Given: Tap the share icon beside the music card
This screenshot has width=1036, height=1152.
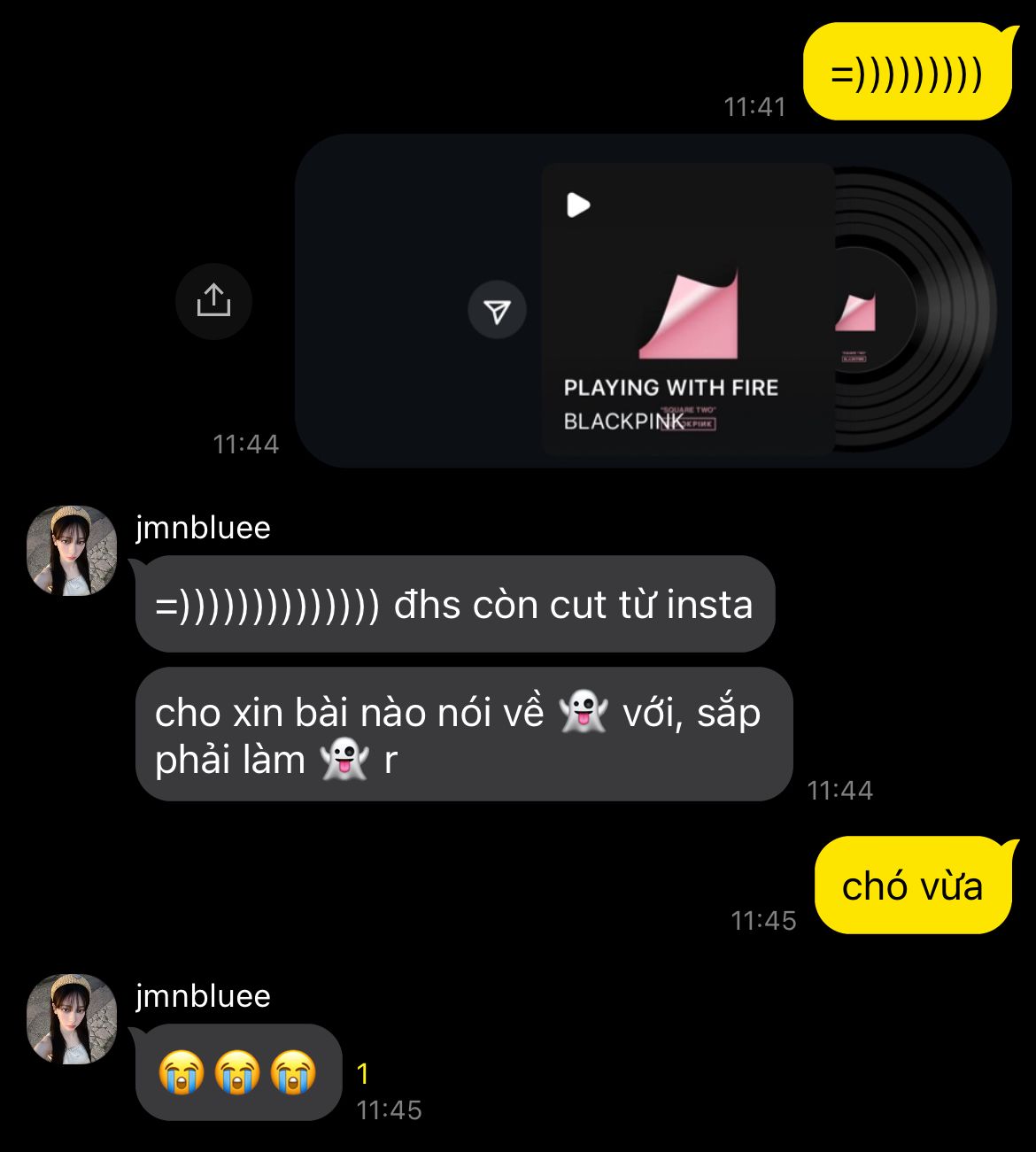Looking at the screenshot, I should click(x=213, y=301).
